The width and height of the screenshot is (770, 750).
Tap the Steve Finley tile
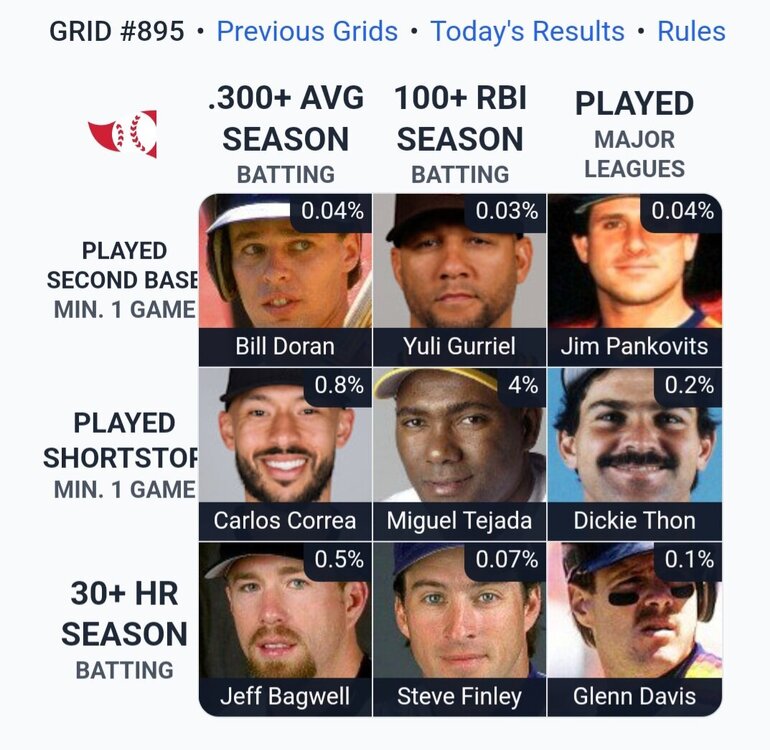click(460, 629)
